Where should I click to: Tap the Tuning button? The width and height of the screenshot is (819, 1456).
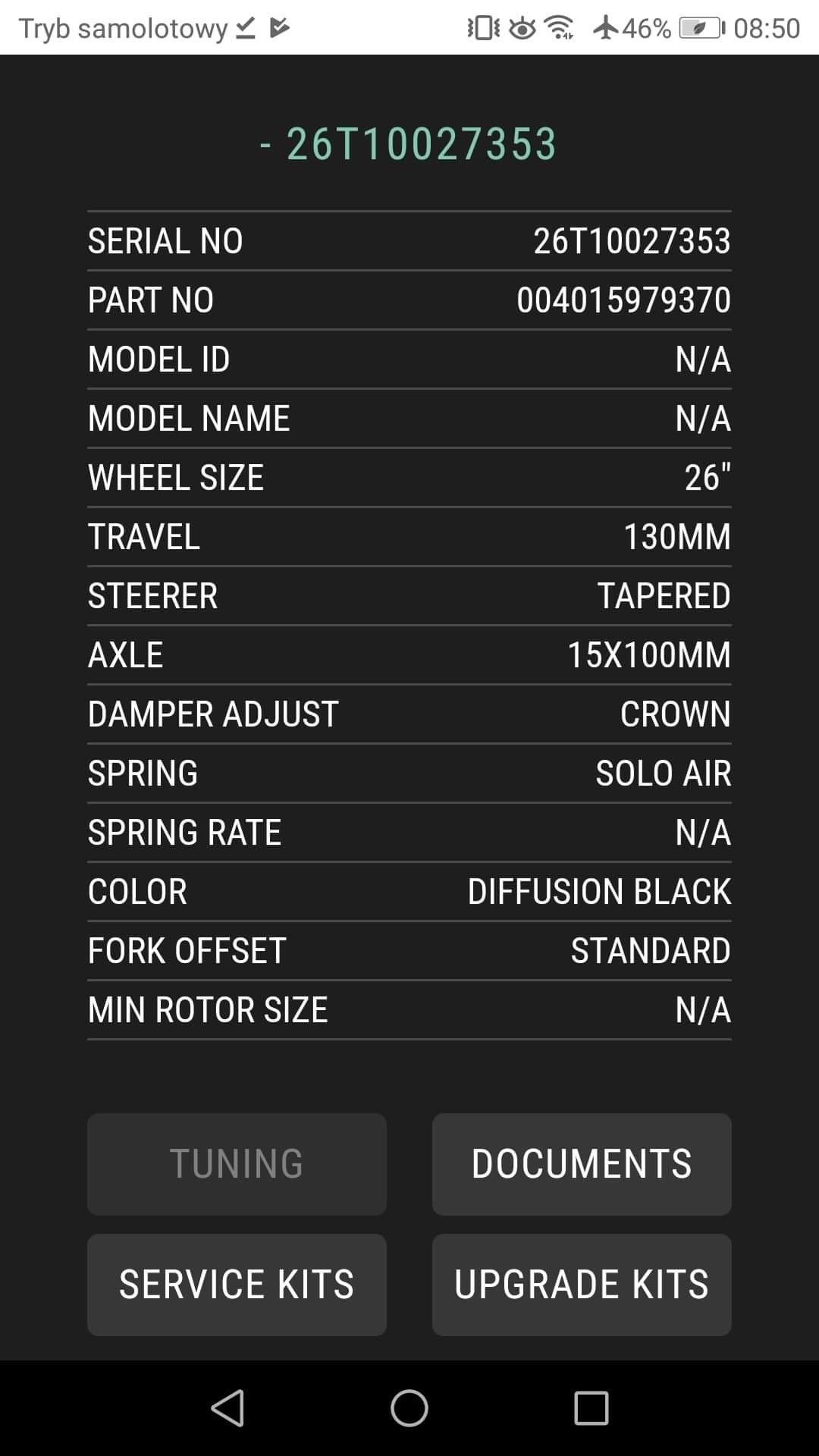point(237,1164)
